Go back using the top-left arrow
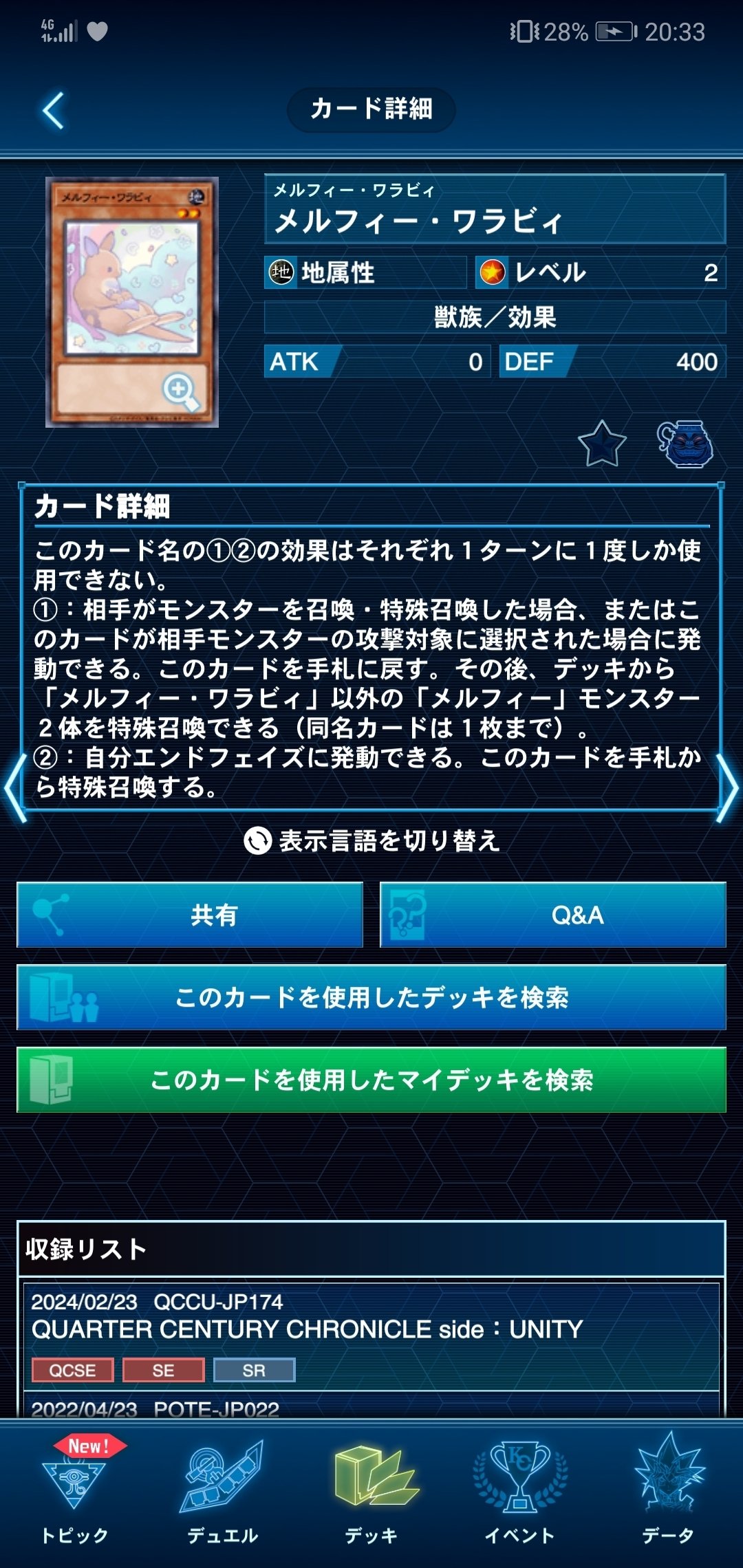 [54, 110]
